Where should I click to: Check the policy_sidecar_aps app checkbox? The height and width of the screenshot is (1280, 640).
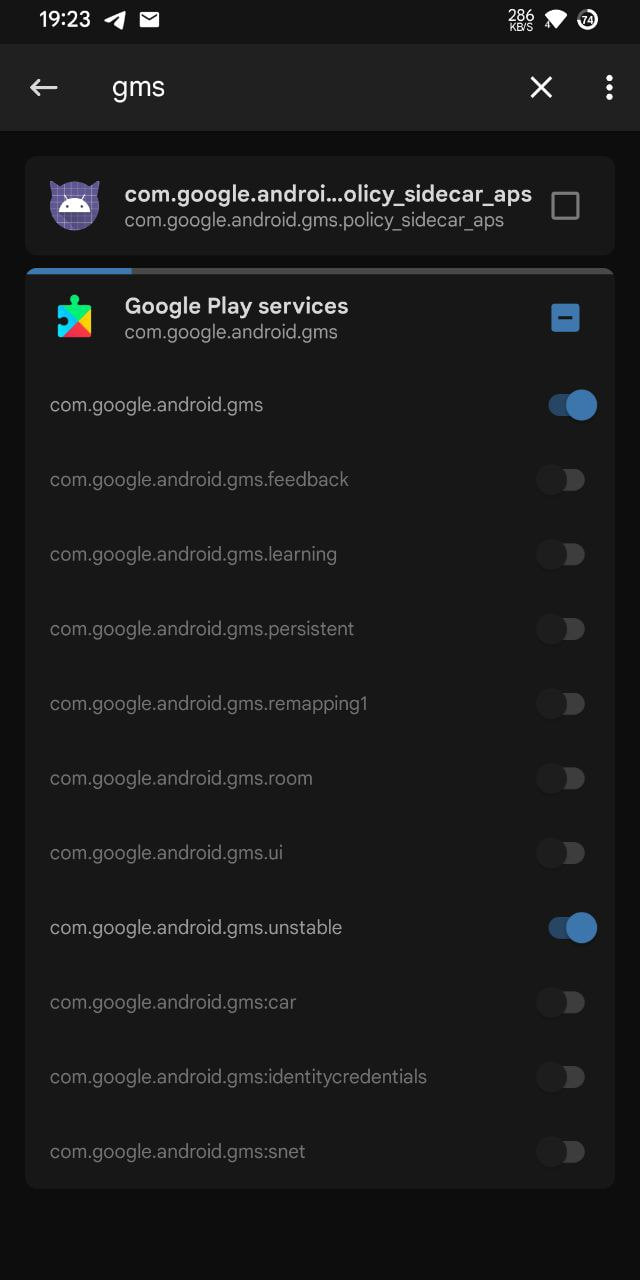(565, 206)
